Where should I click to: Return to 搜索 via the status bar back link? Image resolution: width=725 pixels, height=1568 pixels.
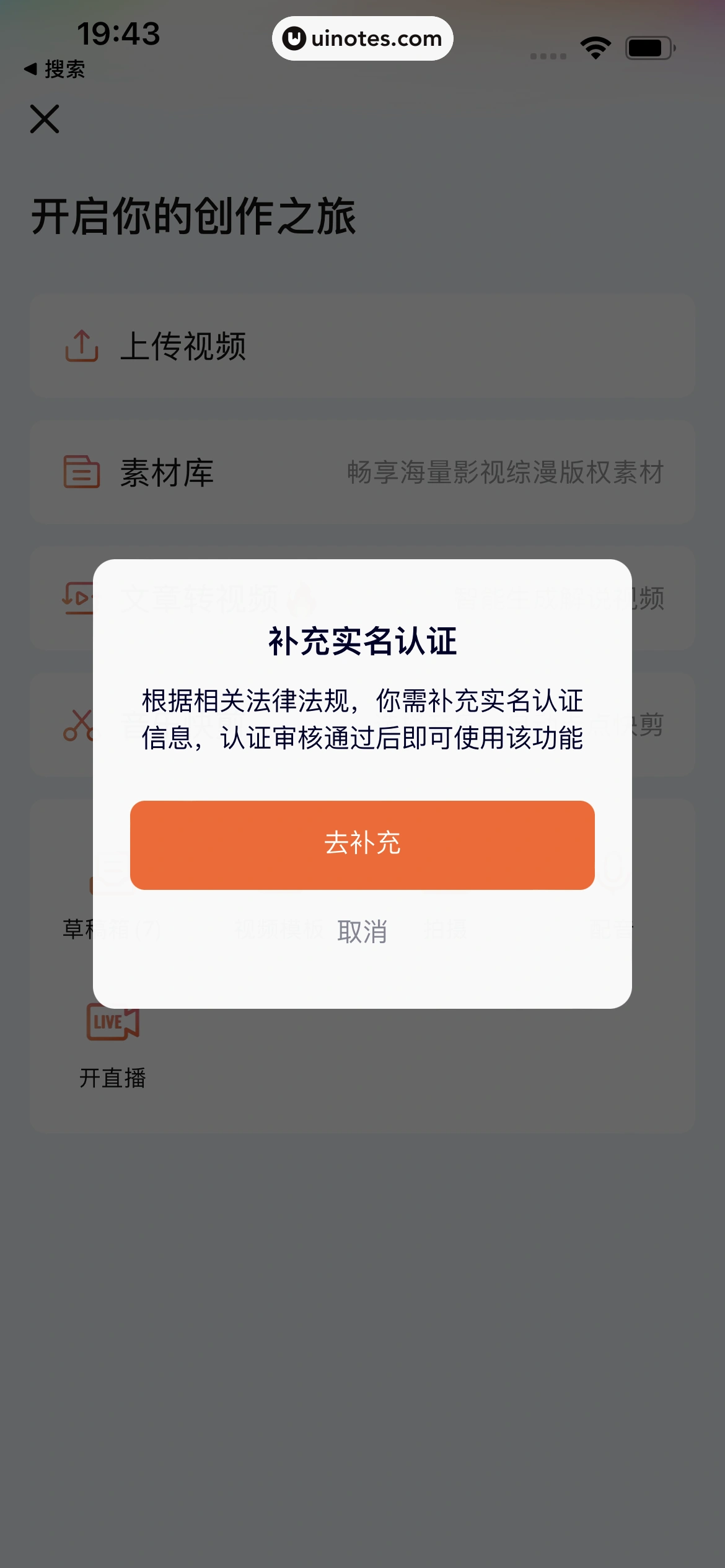coord(55,69)
